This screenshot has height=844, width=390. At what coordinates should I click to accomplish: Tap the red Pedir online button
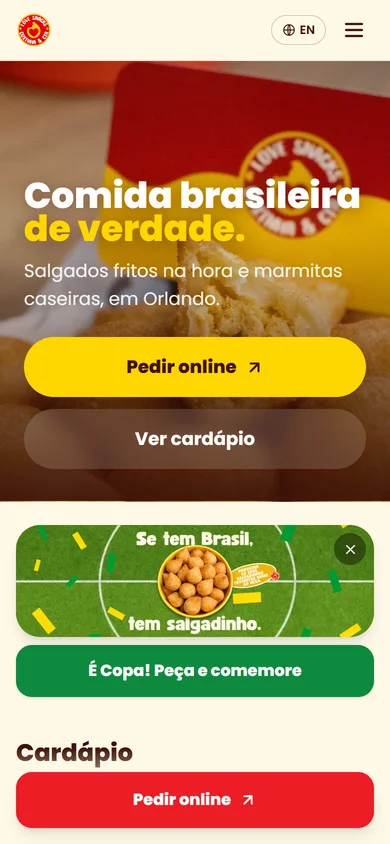(195, 800)
